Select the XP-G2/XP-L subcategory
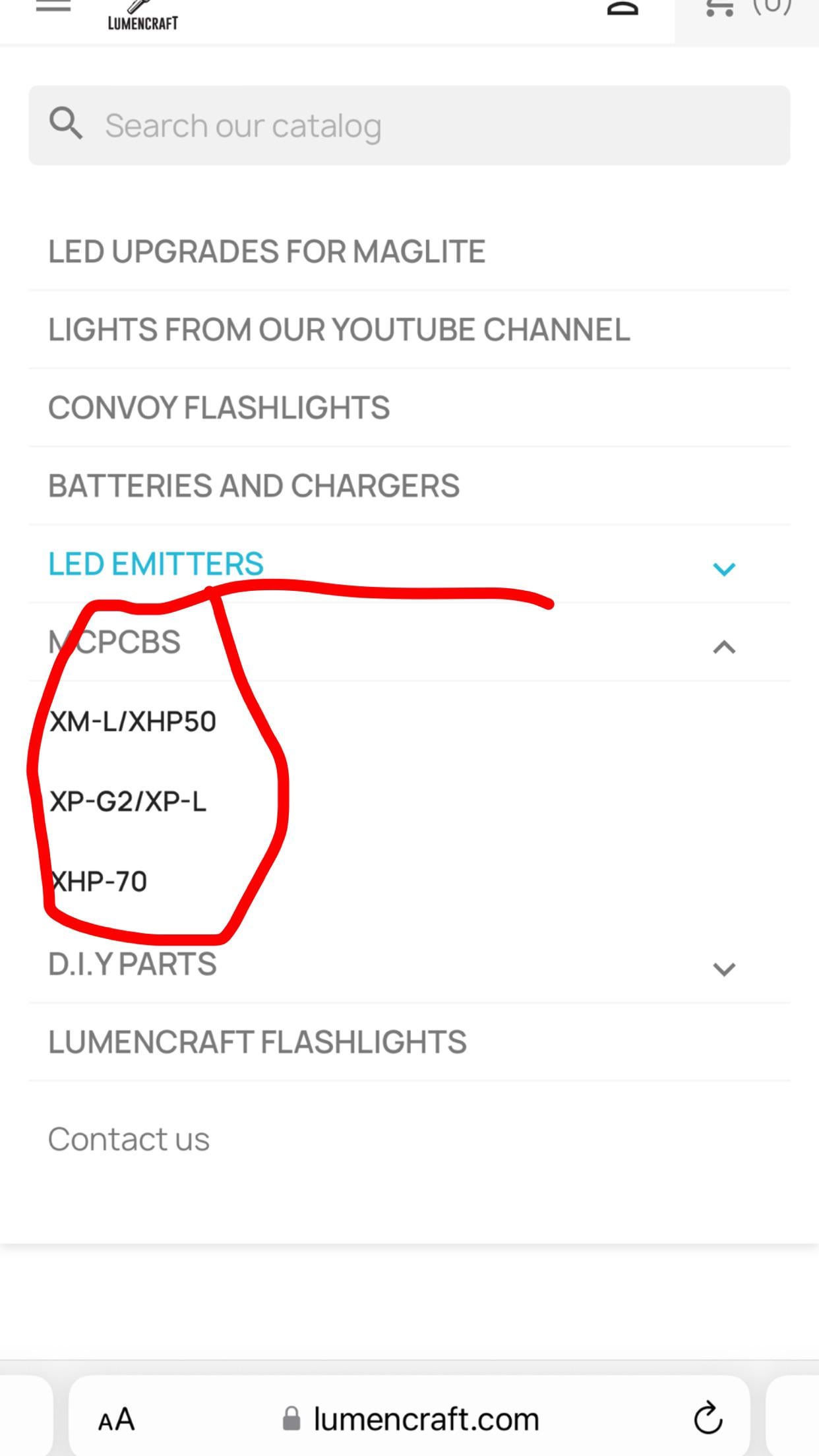The image size is (819, 1456). tap(128, 802)
